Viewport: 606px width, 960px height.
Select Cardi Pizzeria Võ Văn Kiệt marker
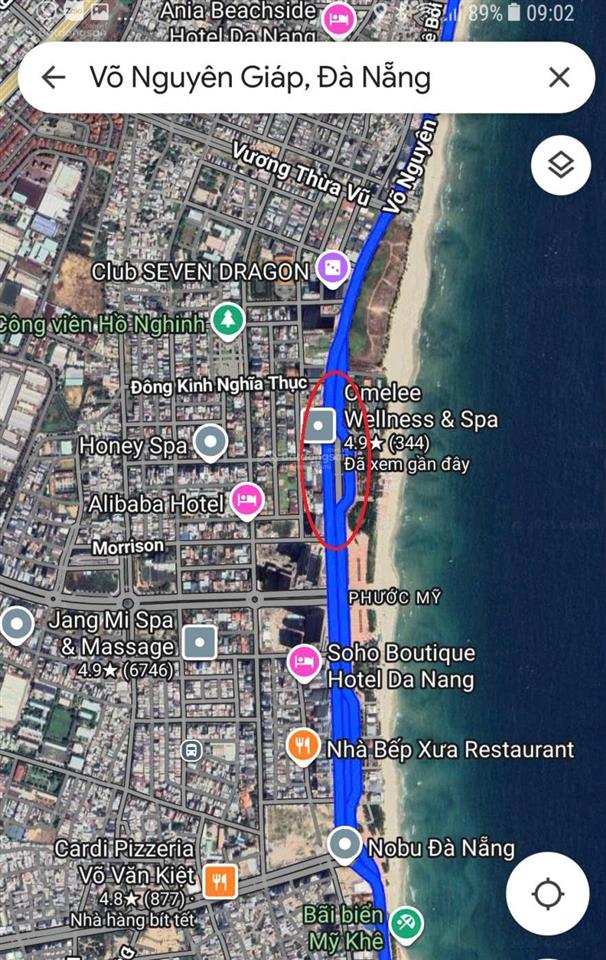click(220, 881)
